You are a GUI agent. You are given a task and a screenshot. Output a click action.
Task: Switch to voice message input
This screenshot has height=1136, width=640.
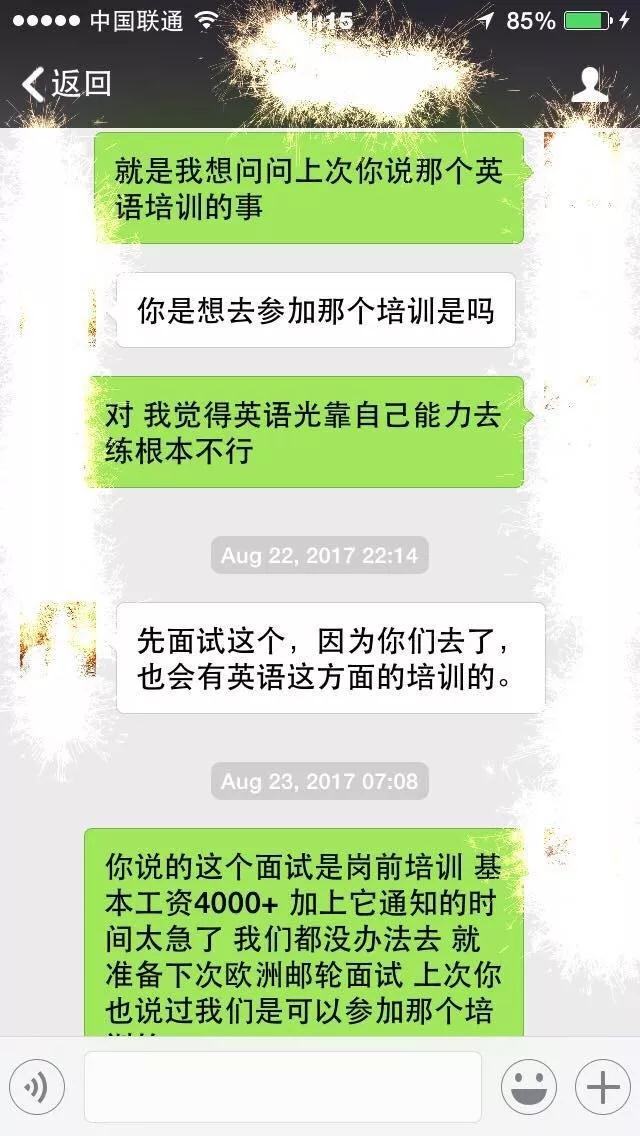point(37,1087)
